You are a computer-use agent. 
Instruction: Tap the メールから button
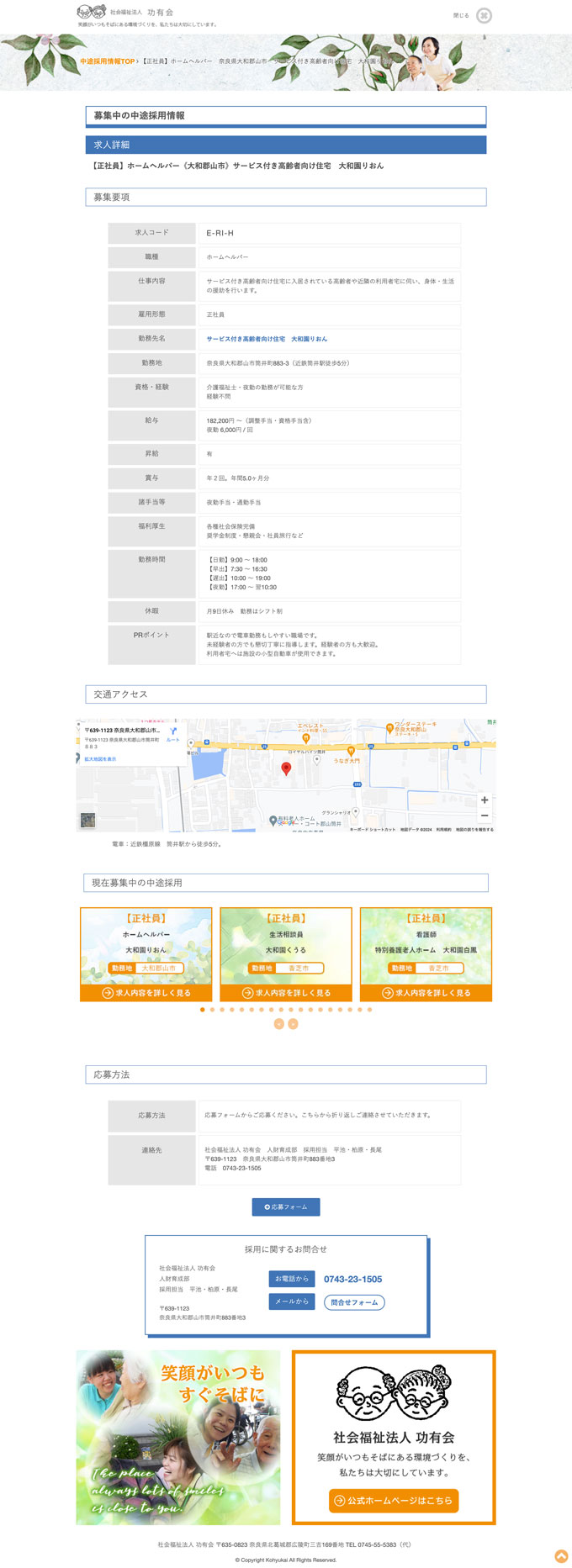[292, 1301]
